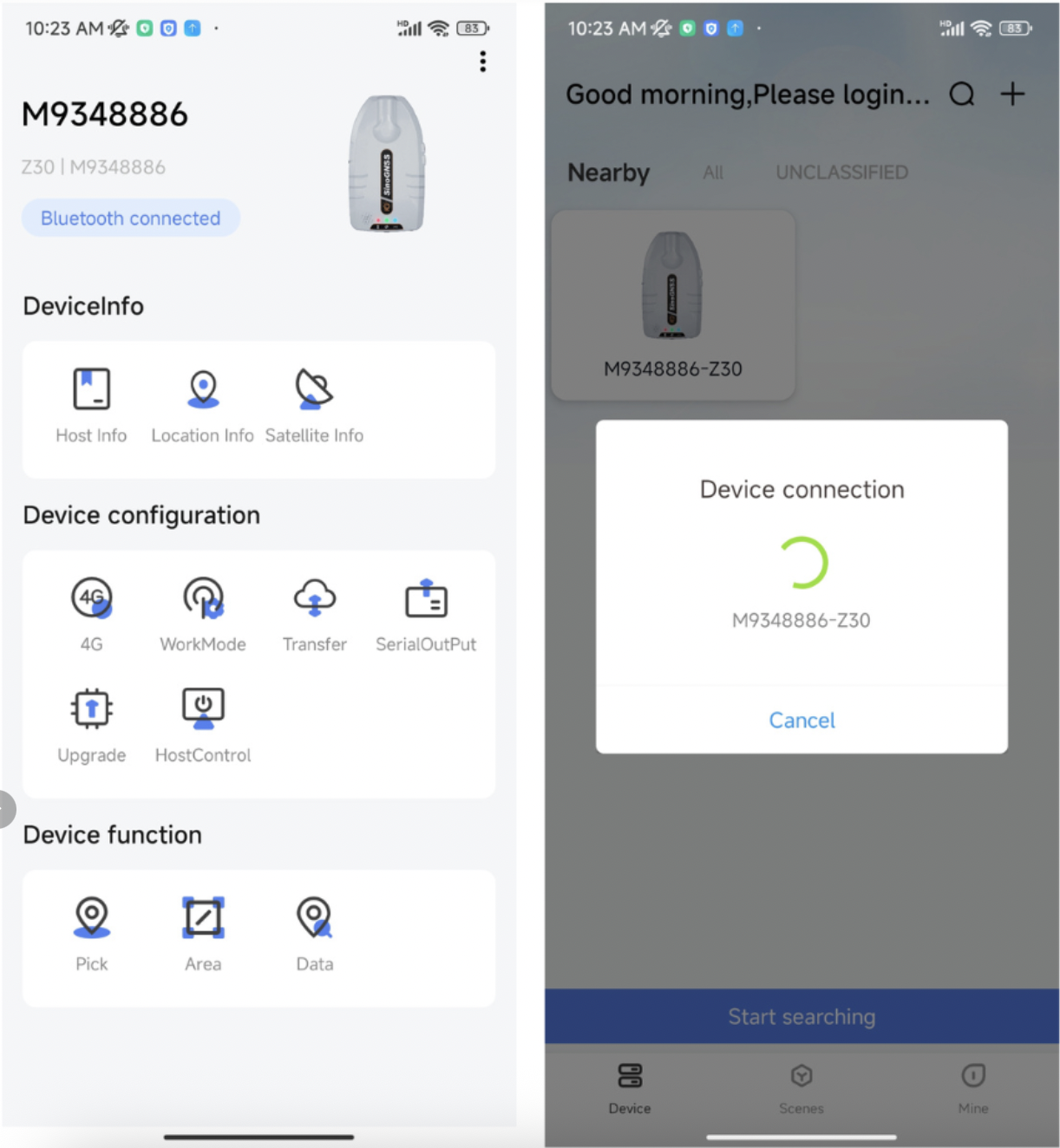
Task: Open the Area function
Action: (203, 933)
